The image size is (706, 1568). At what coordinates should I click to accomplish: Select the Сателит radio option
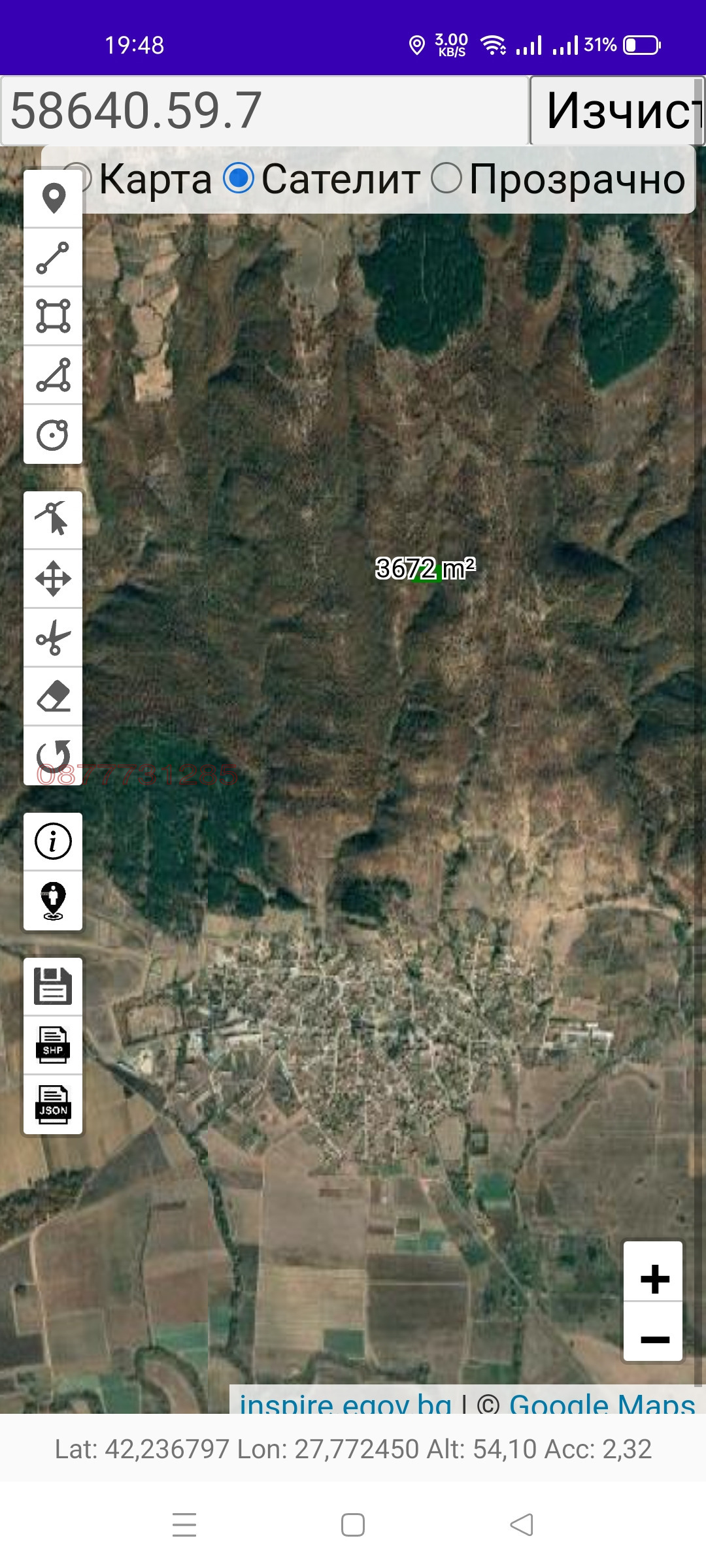[239, 178]
